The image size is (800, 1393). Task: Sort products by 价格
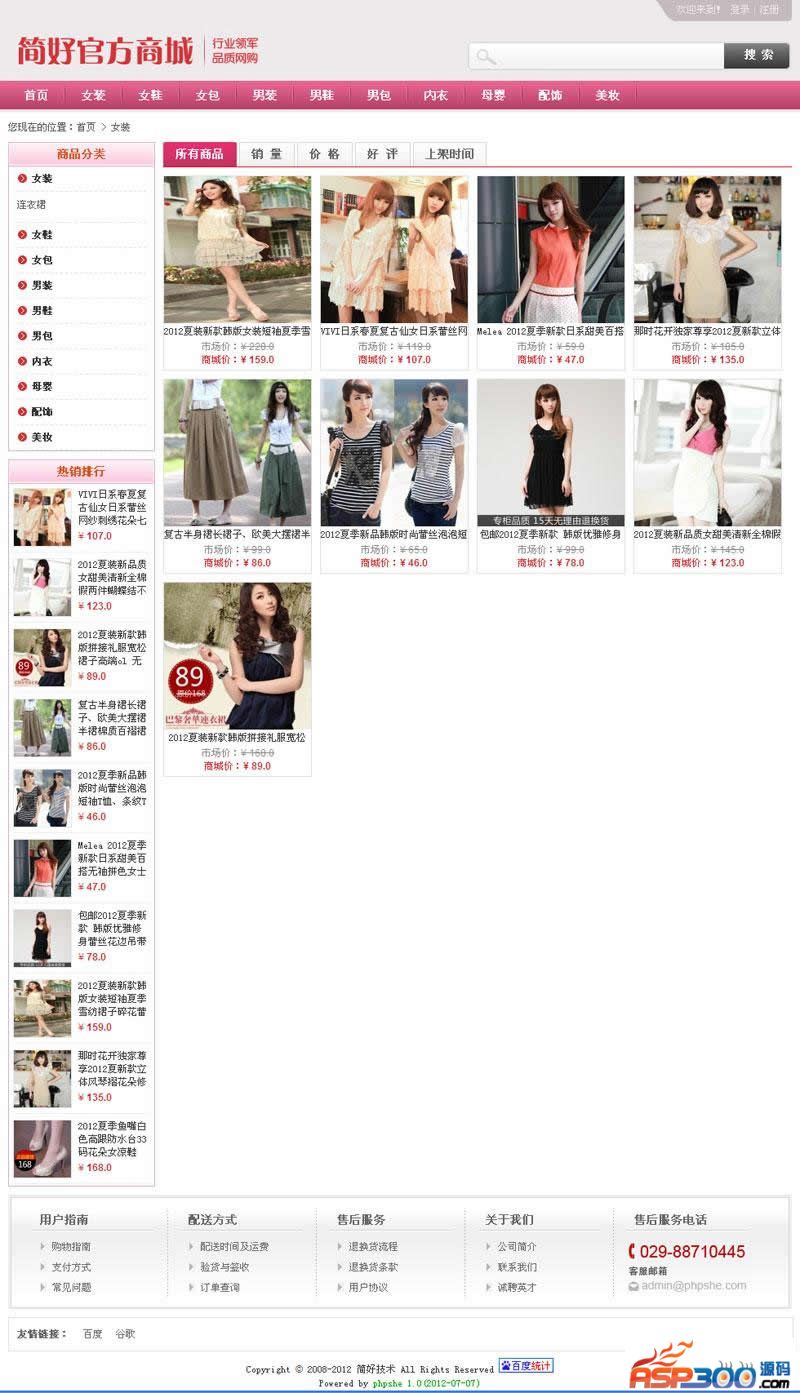325,154
